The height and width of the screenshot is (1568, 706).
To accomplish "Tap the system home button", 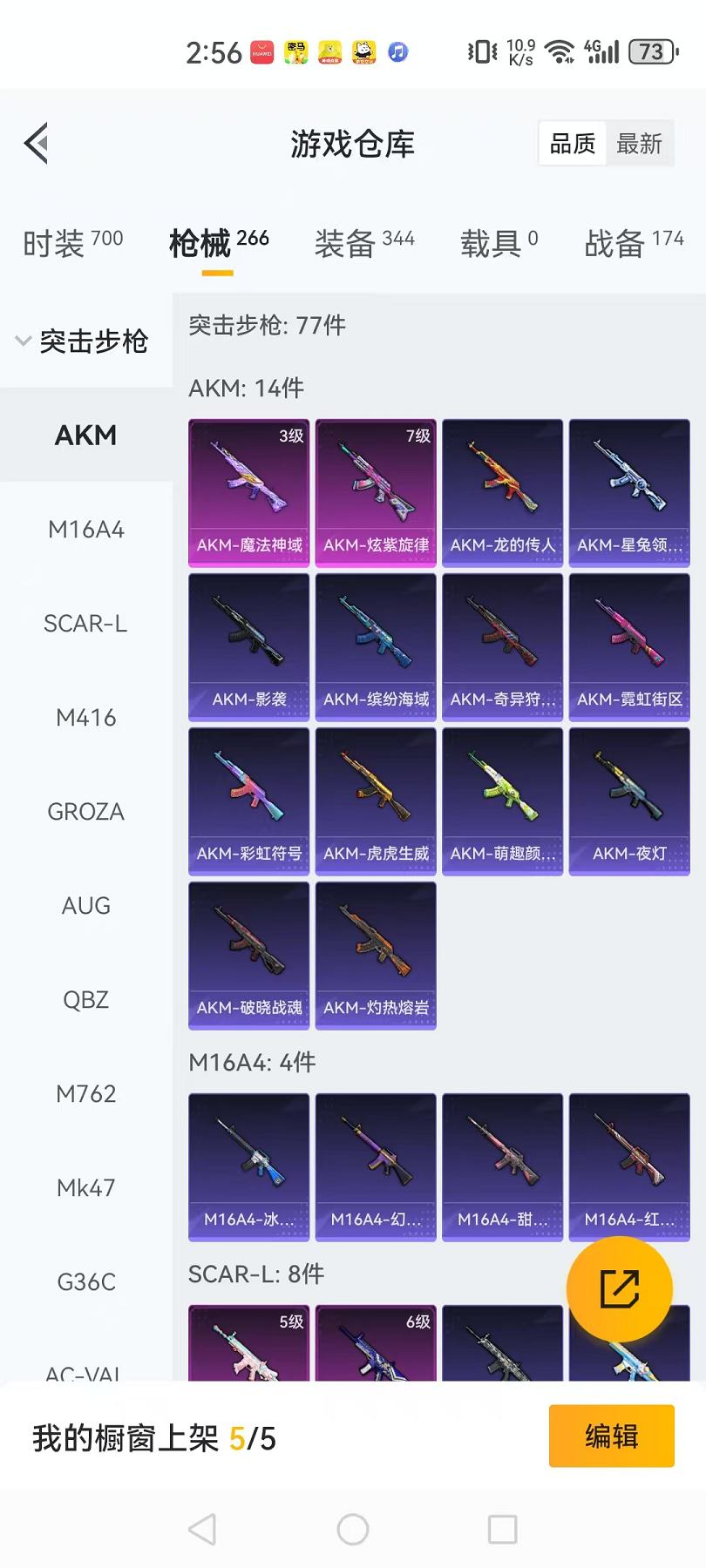I will 353,1529.
